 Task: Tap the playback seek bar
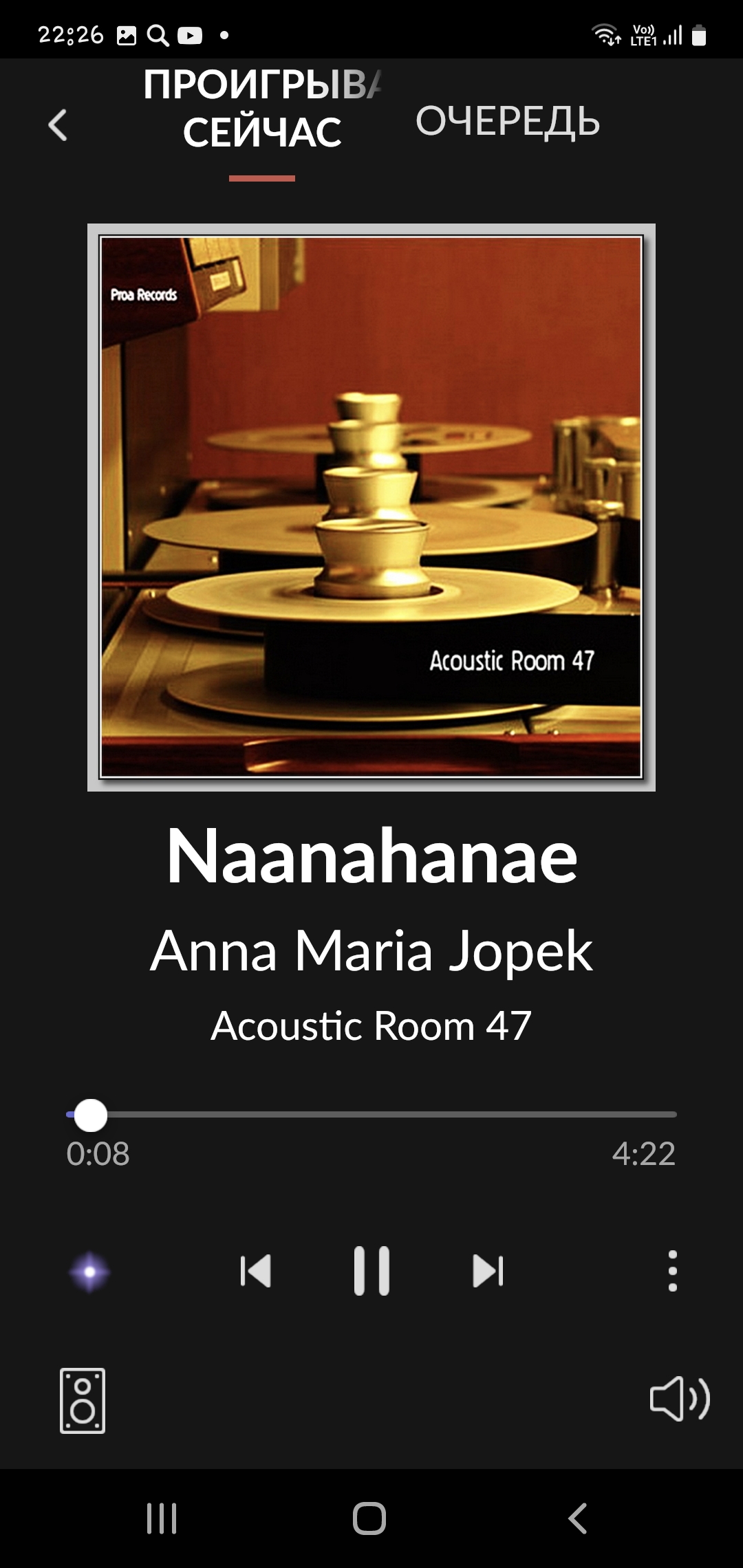pos(371,1114)
